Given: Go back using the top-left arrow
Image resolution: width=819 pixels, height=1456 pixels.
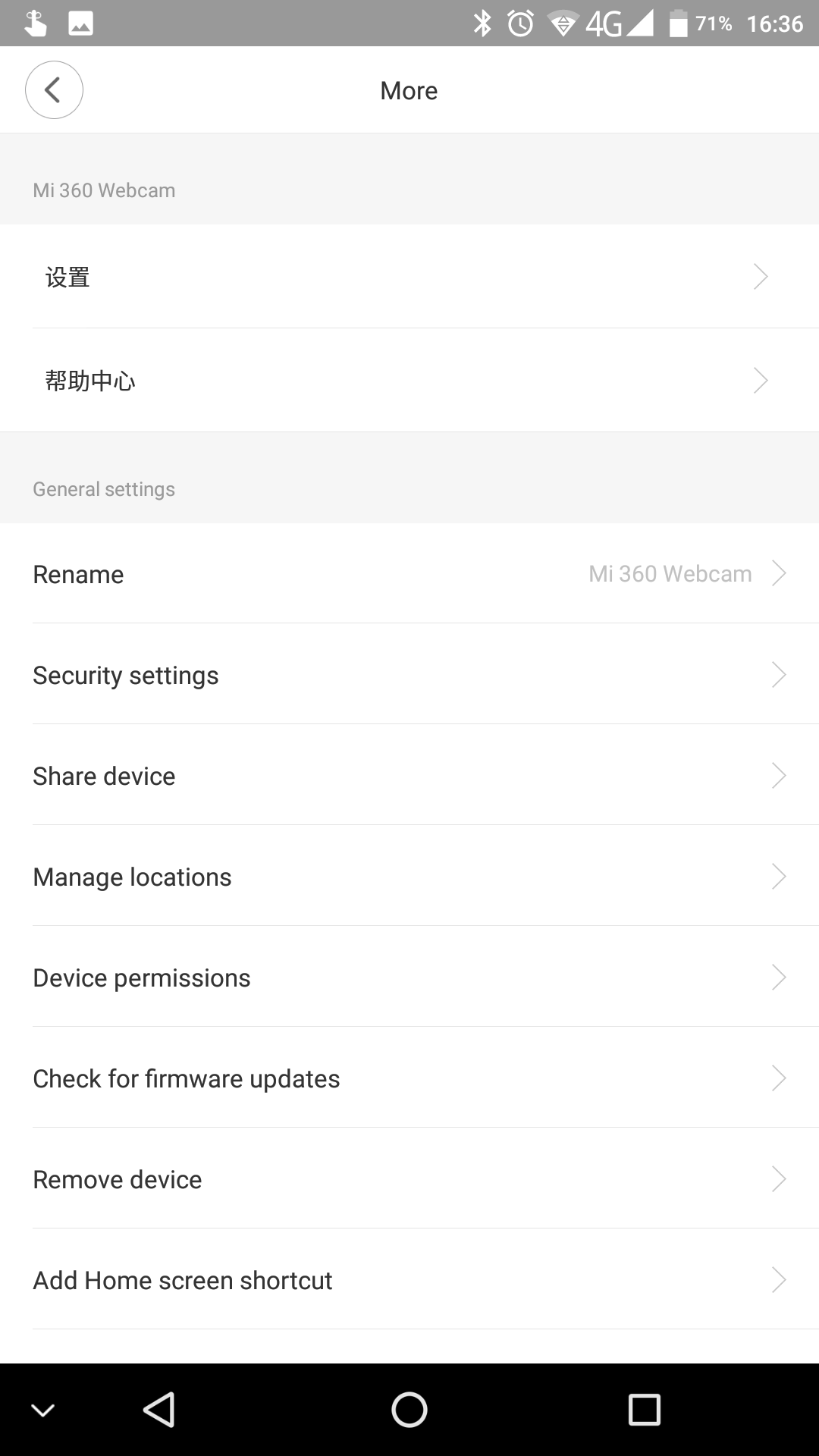Looking at the screenshot, I should point(54,90).
